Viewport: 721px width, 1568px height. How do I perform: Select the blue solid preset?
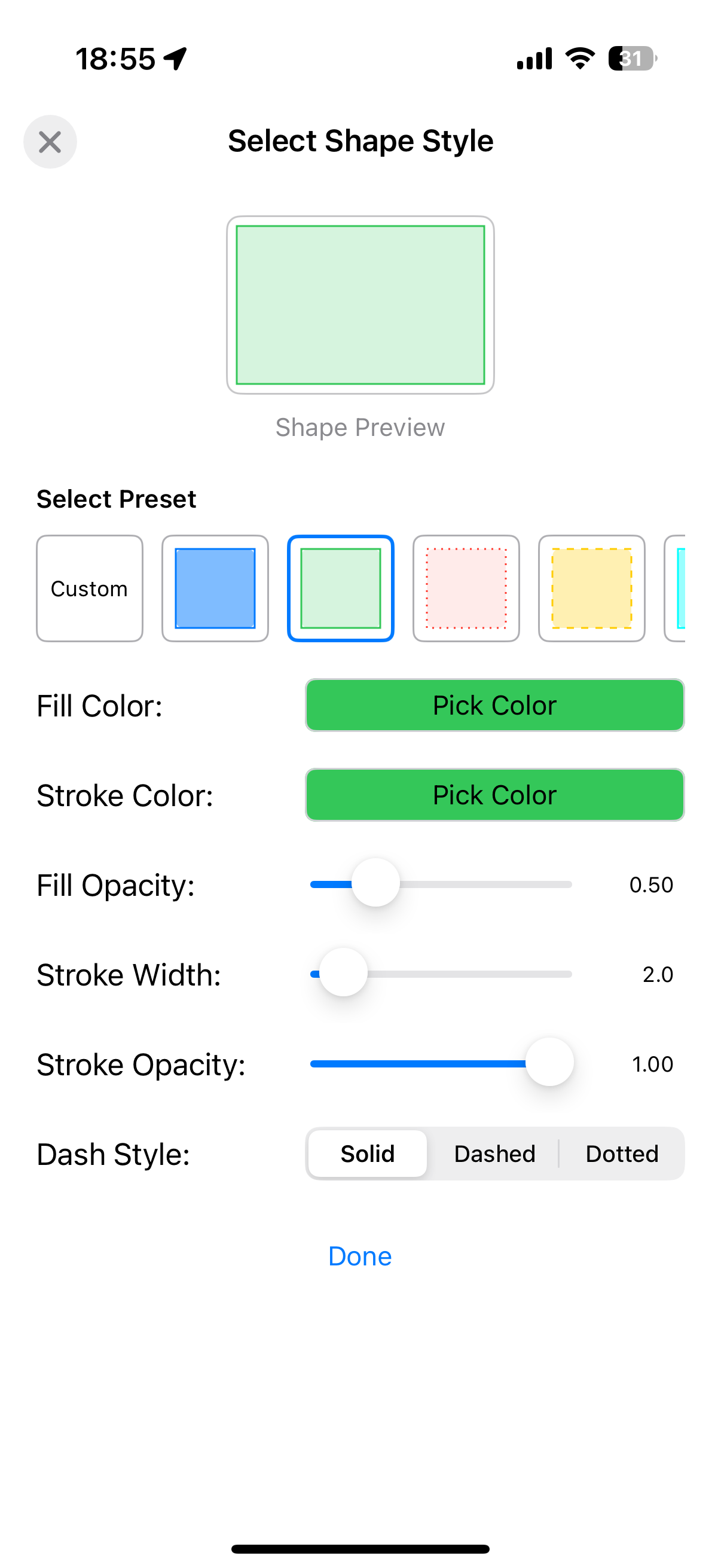[x=215, y=588]
